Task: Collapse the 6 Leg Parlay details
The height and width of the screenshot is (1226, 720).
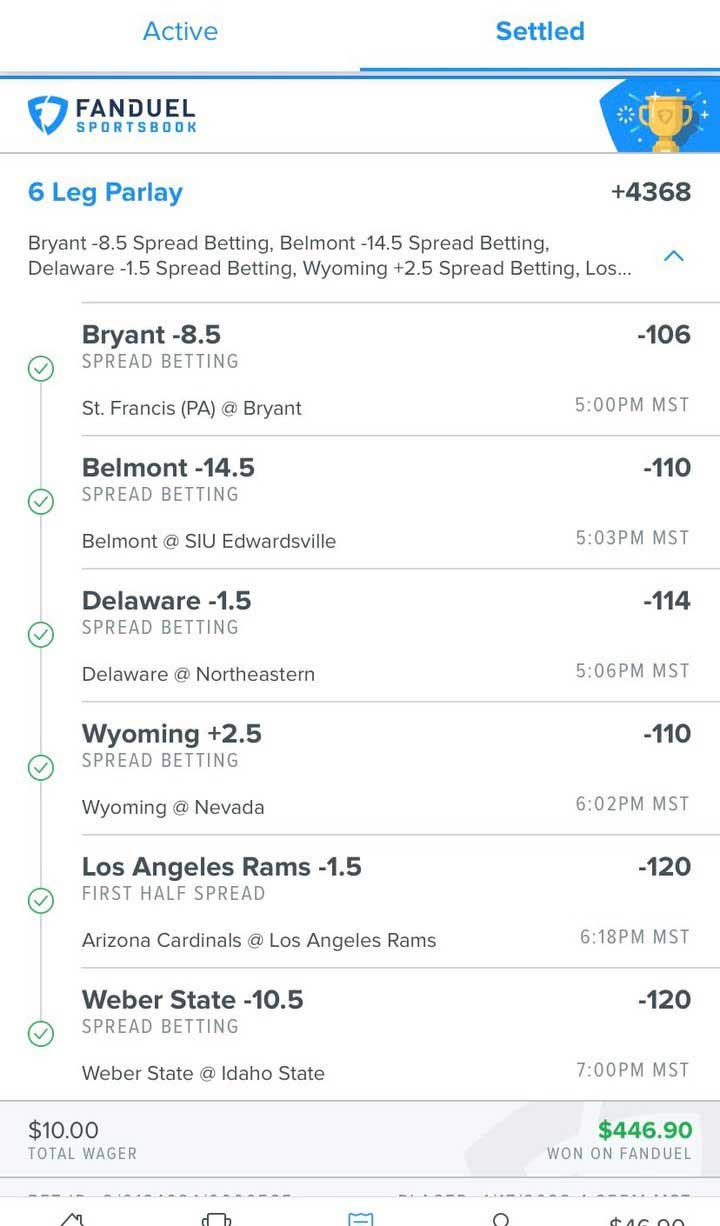Action: [x=674, y=256]
